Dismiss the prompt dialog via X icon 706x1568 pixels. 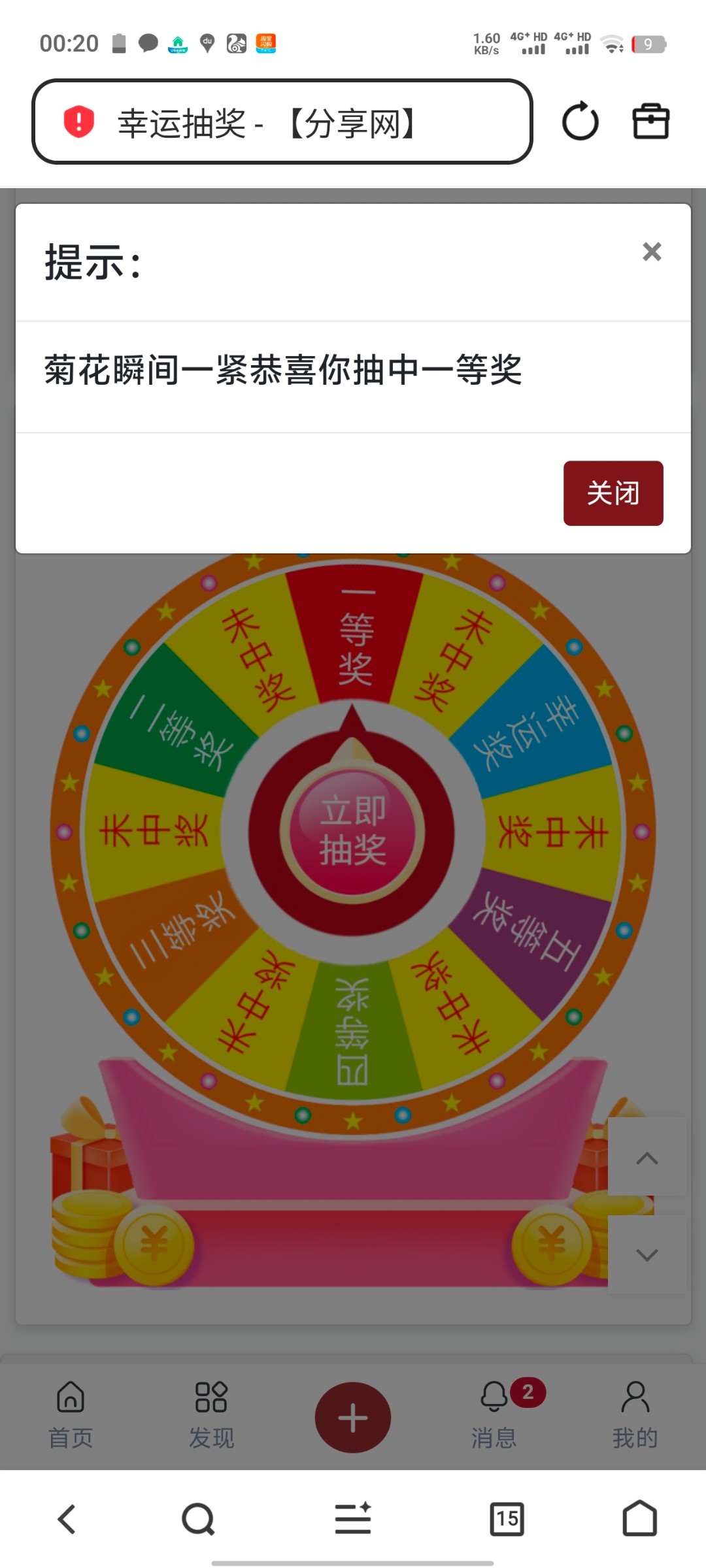click(x=652, y=252)
